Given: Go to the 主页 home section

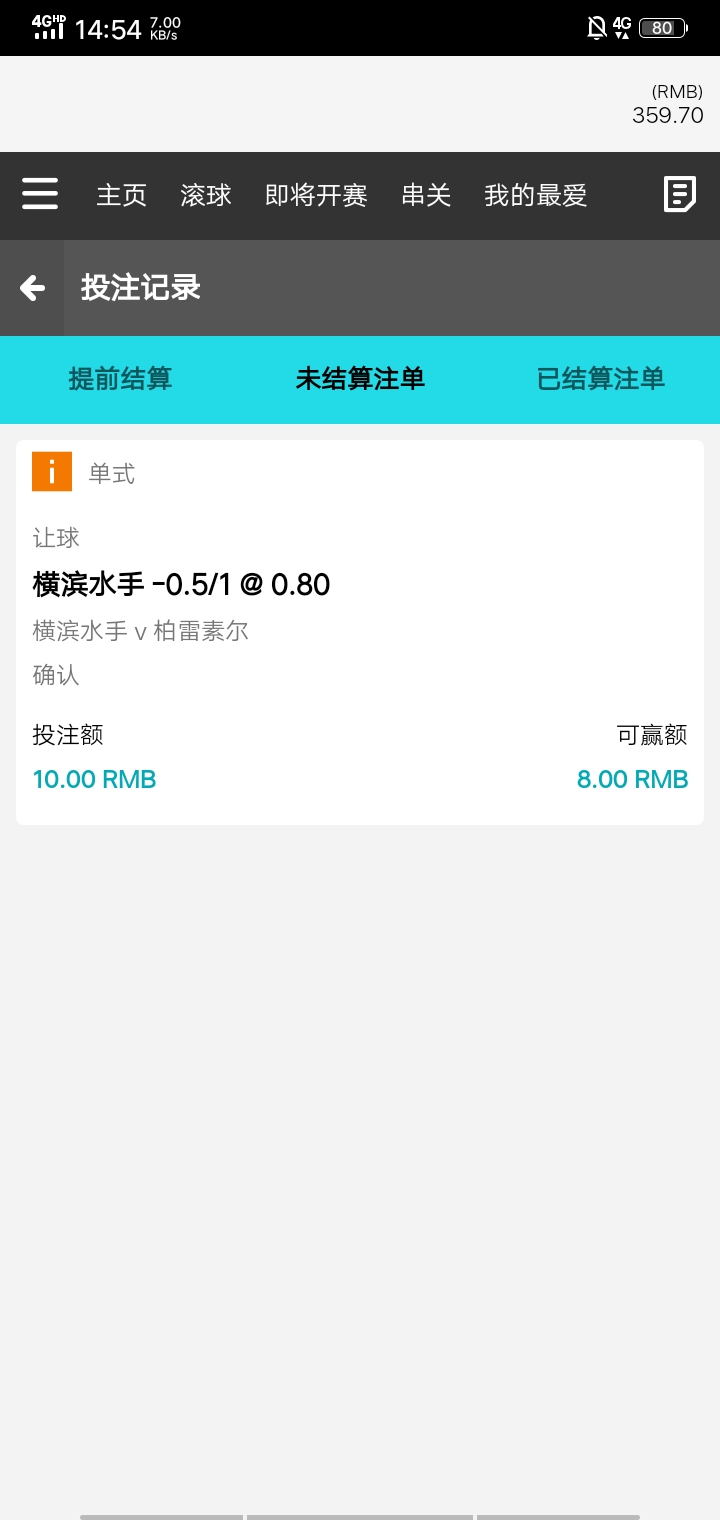Looking at the screenshot, I should coord(122,195).
